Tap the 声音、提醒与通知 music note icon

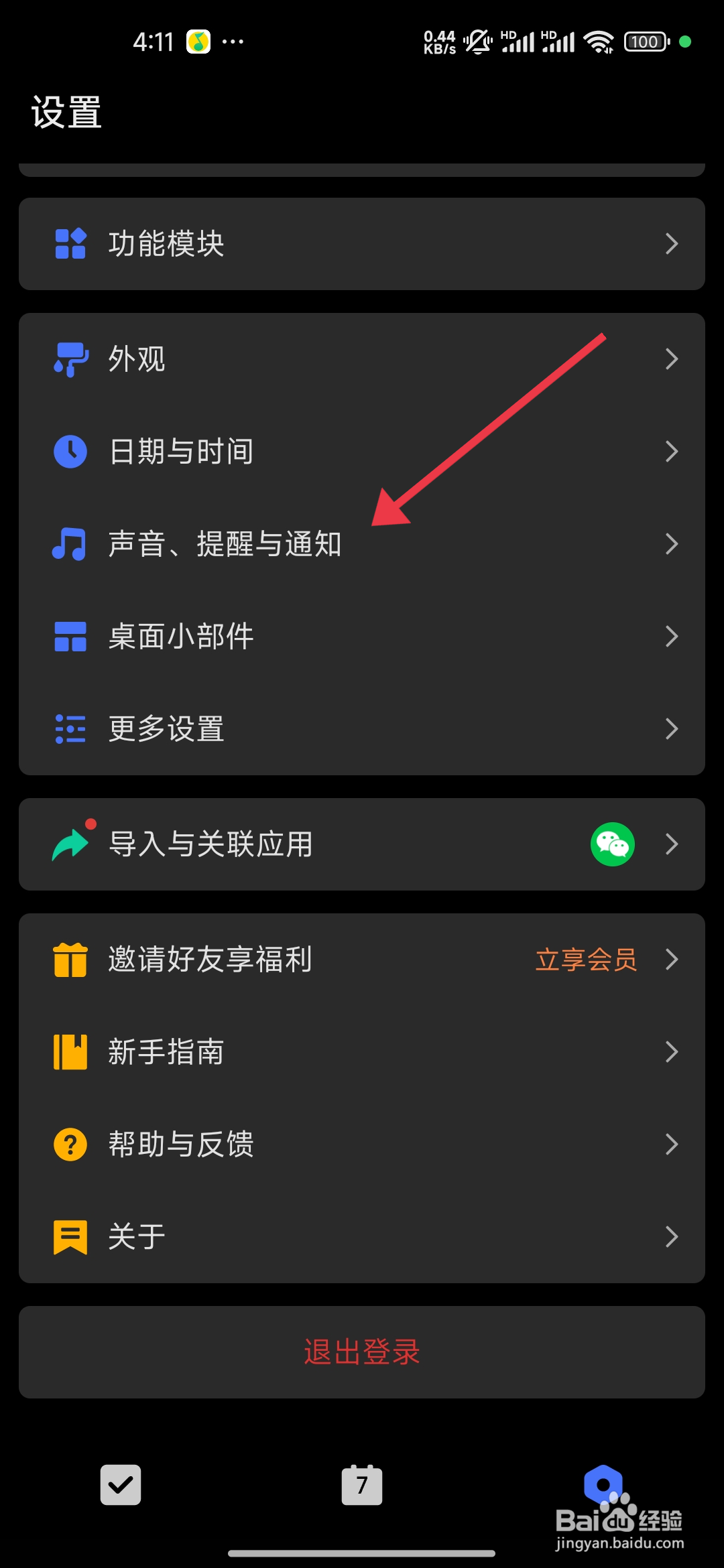click(69, 544)
